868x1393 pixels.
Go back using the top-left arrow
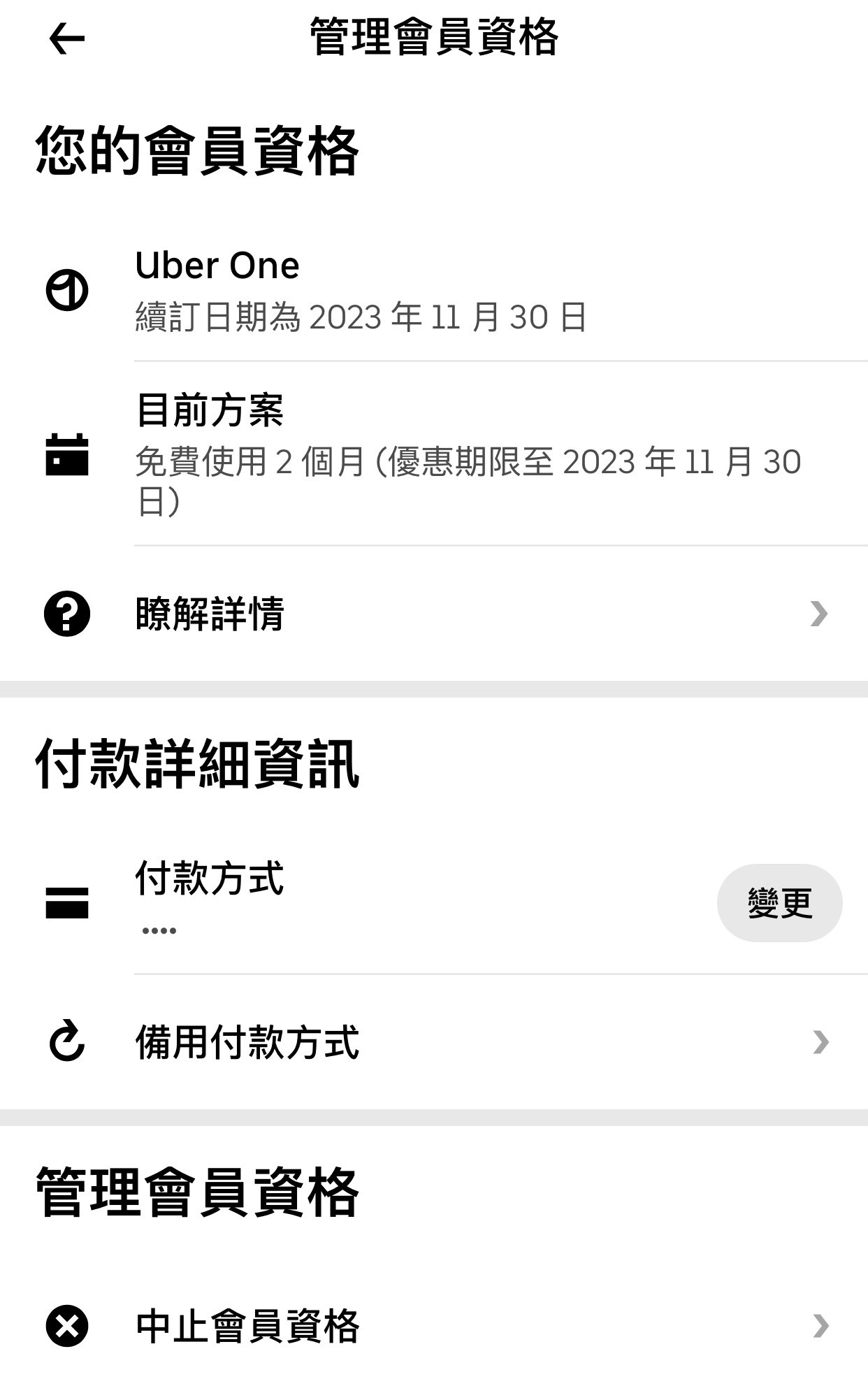(x=67, y=38)
